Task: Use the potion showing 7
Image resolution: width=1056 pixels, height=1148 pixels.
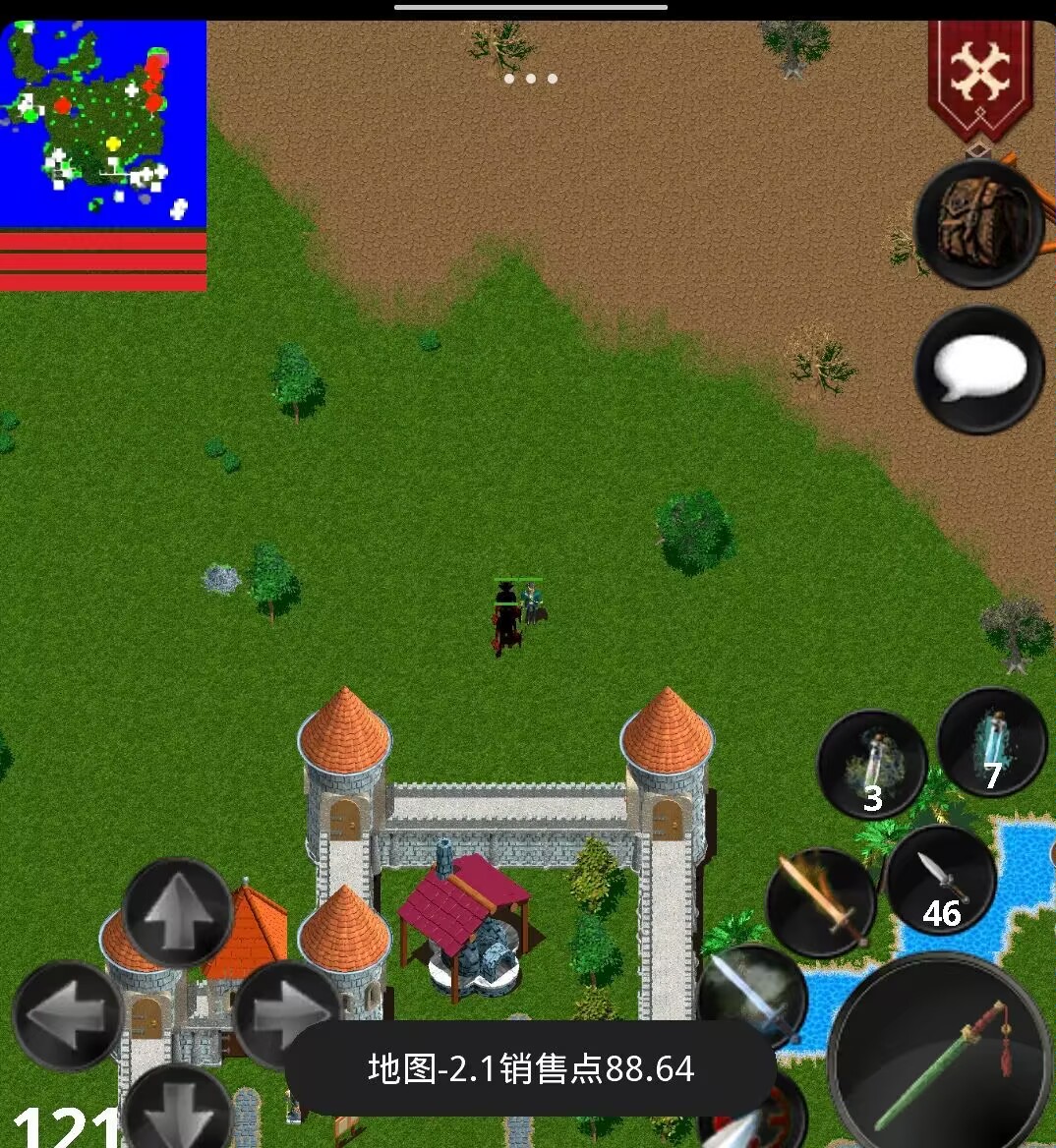Action: coord(991,743)
